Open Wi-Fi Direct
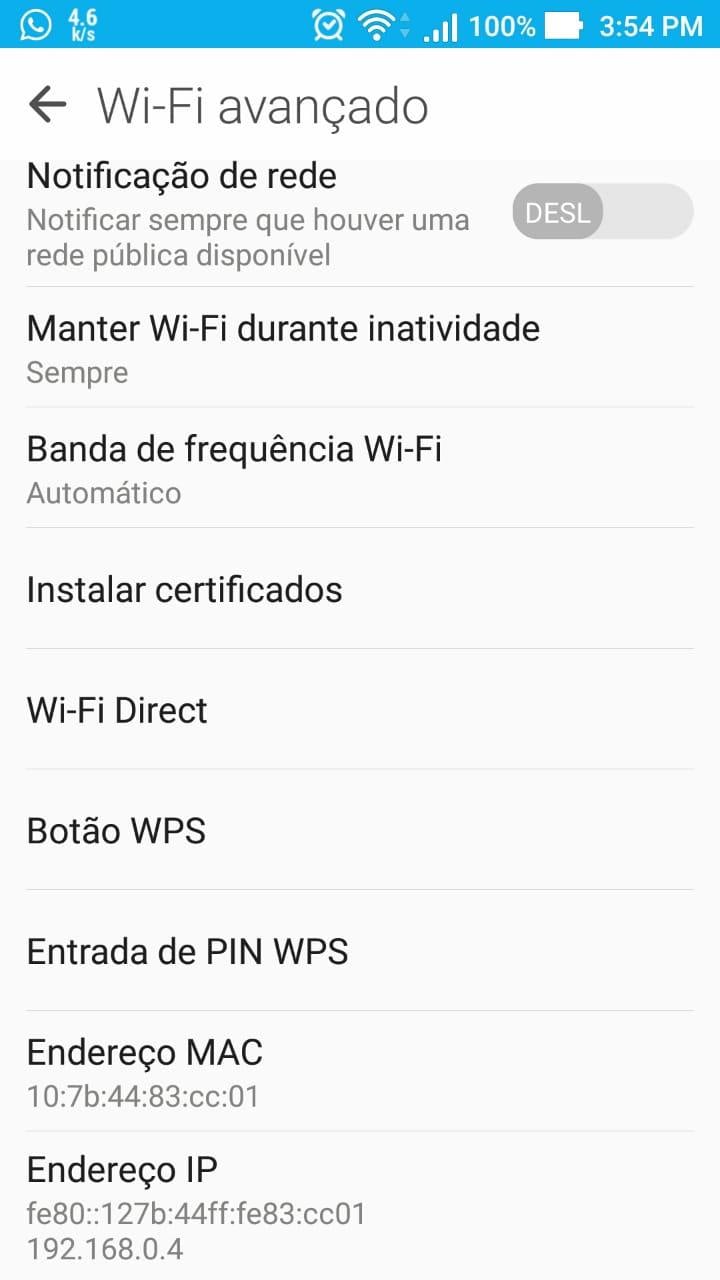Viewport: 720px width, 1280px height. pyautogui.click(x=360, y=709)
